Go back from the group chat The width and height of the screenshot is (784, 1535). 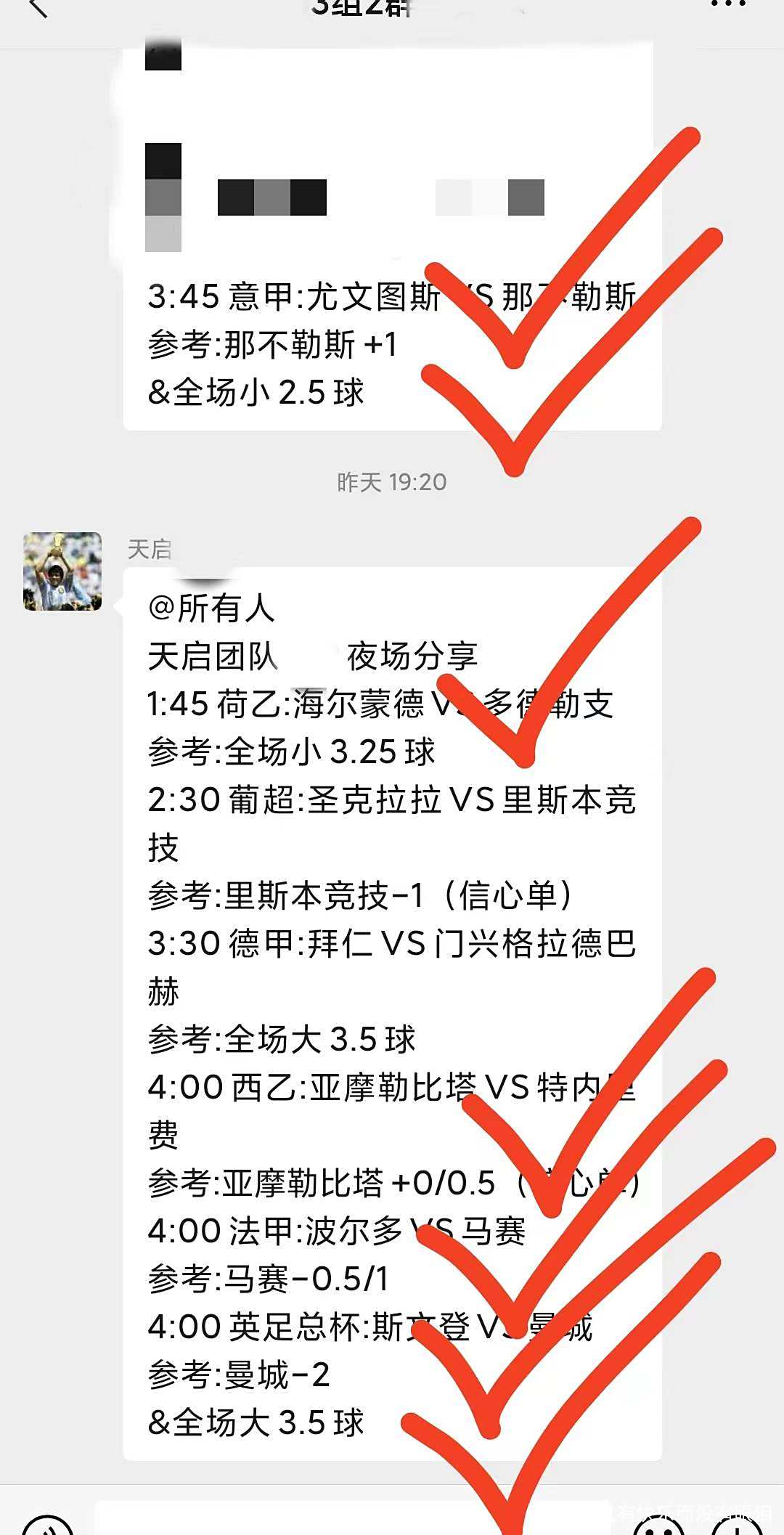(x=36, y=9)
